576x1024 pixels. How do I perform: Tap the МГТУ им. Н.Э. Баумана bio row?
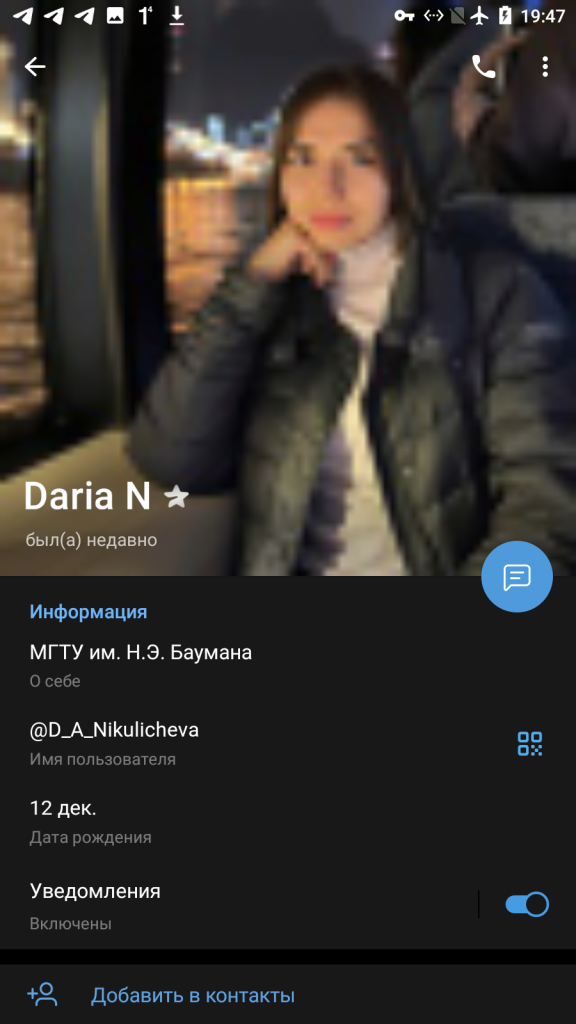pyautogui.click(x=288, y=665)
